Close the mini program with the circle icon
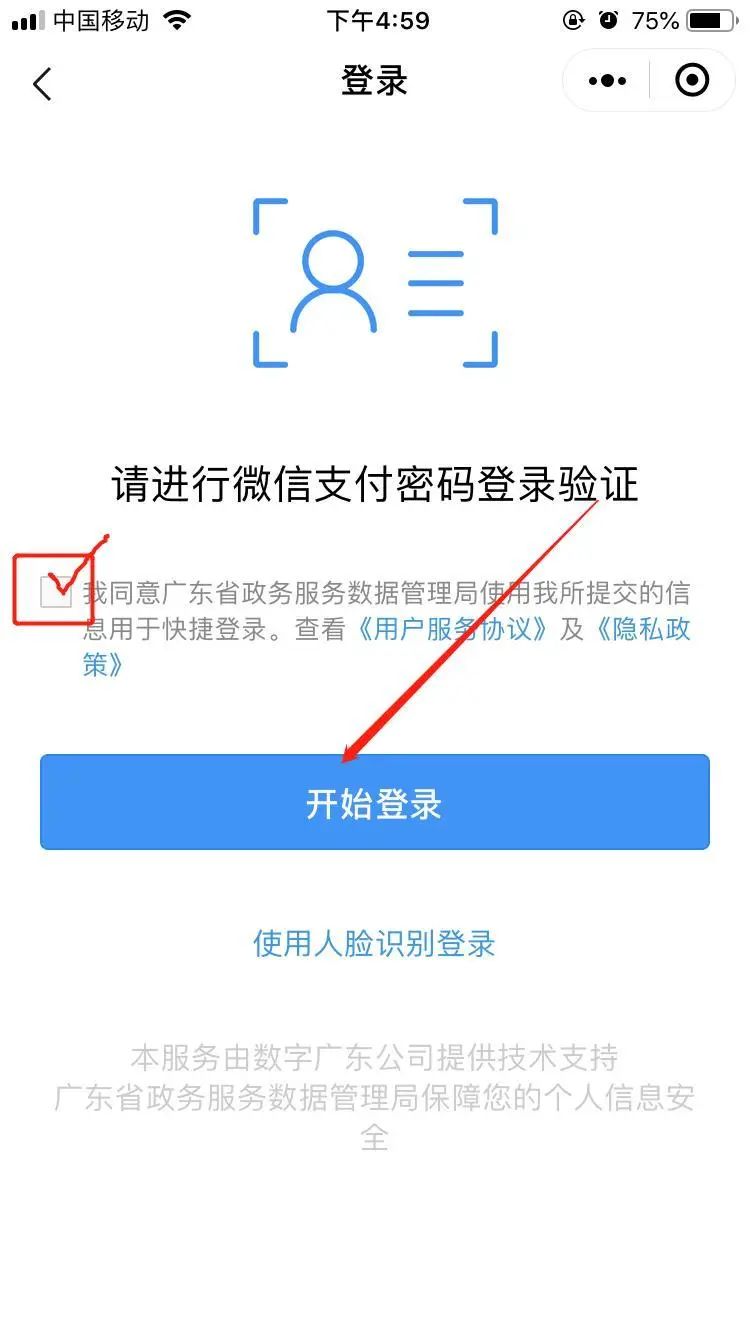The width and height of the screenshot is (750, 1334). point(692,80)
